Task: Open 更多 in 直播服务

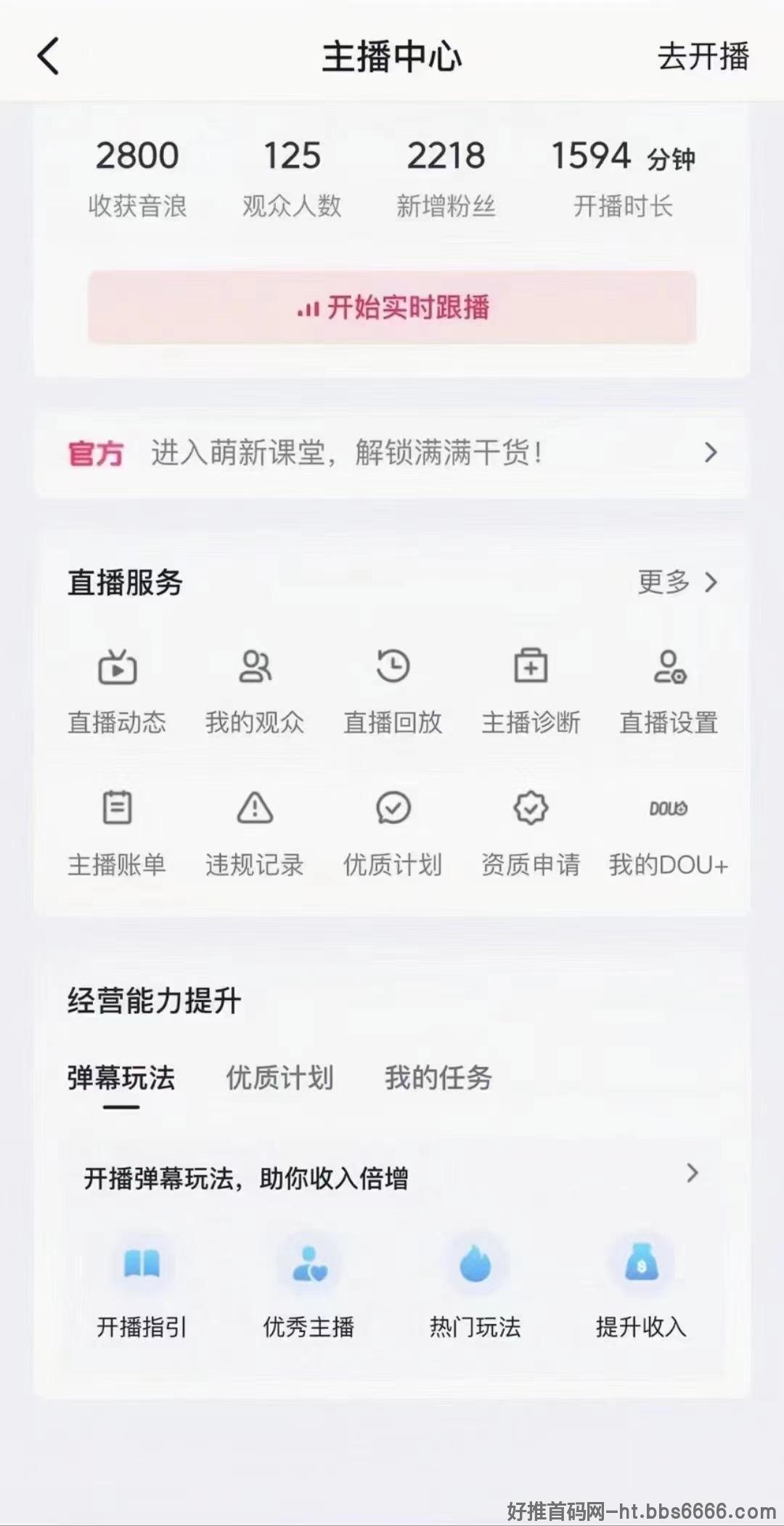Action: 677,582
